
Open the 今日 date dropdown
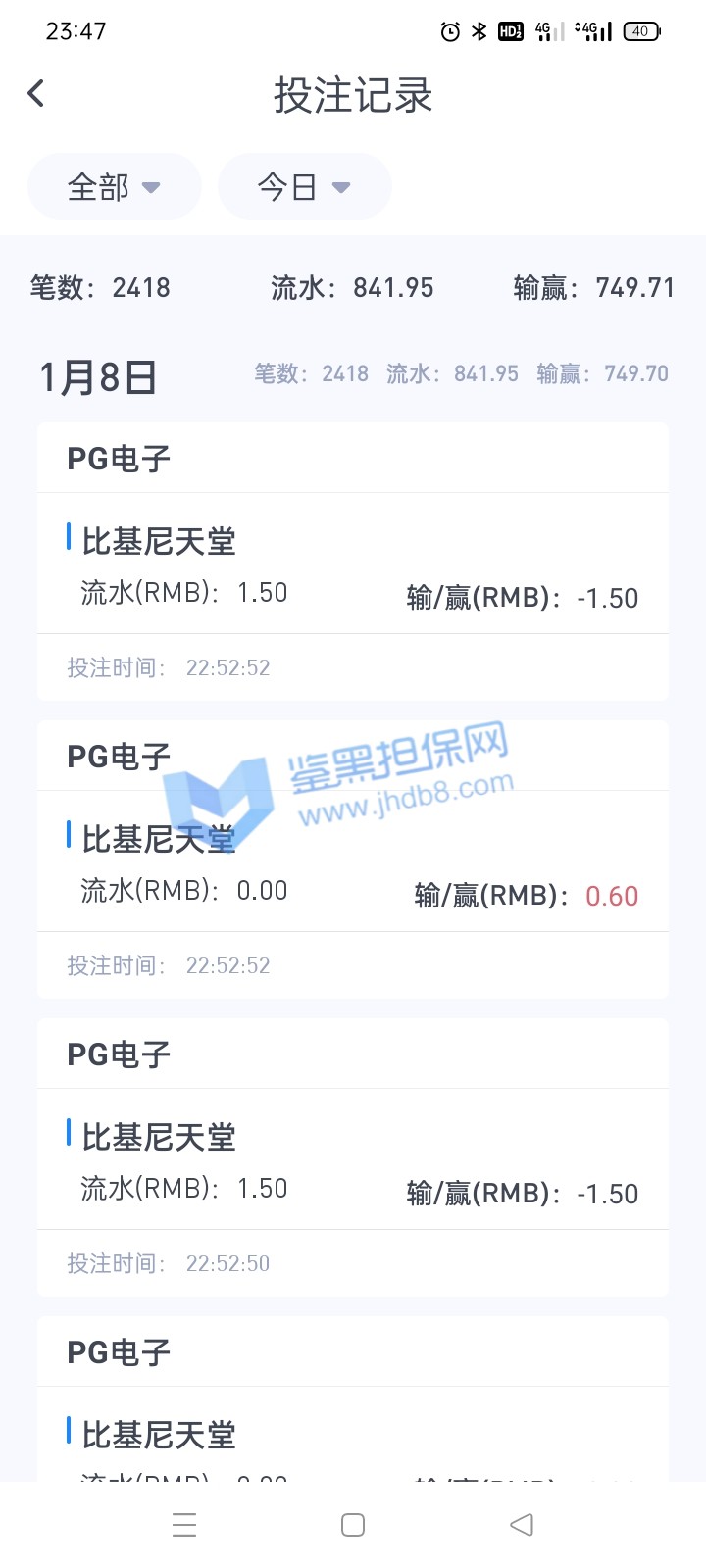coord(304,186)
